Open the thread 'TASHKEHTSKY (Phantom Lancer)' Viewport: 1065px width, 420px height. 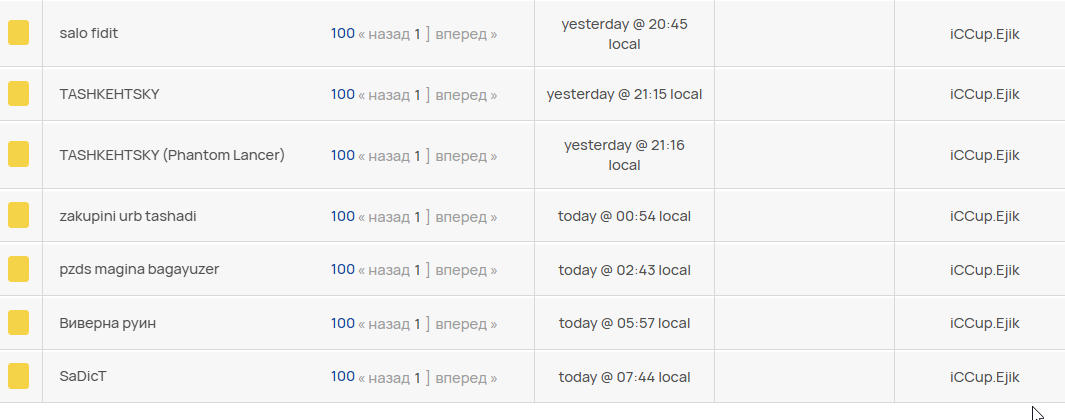pos(172,155)
